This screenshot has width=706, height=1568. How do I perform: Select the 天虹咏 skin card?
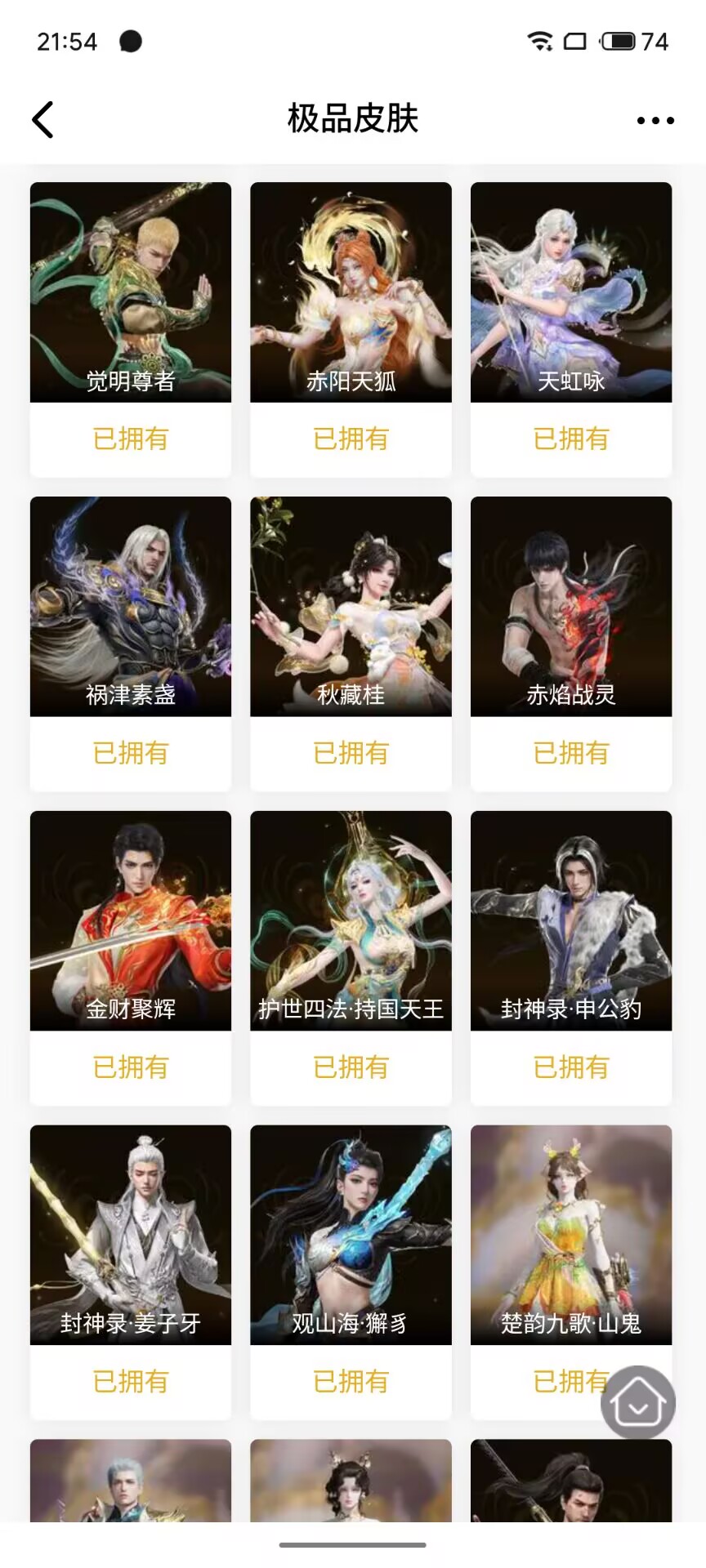(x=571, y=292)
